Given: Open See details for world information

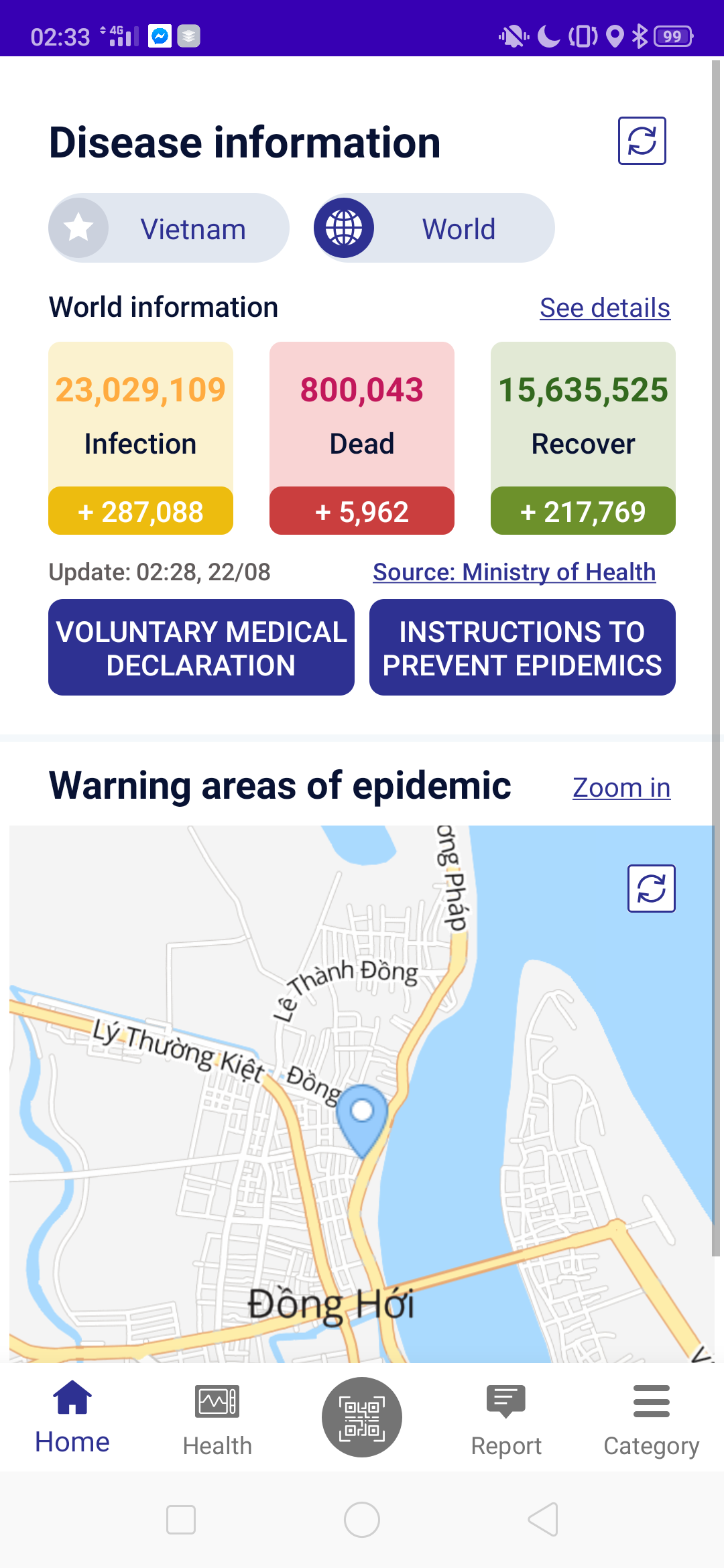Looking at the screenshot, I should 605,308.
